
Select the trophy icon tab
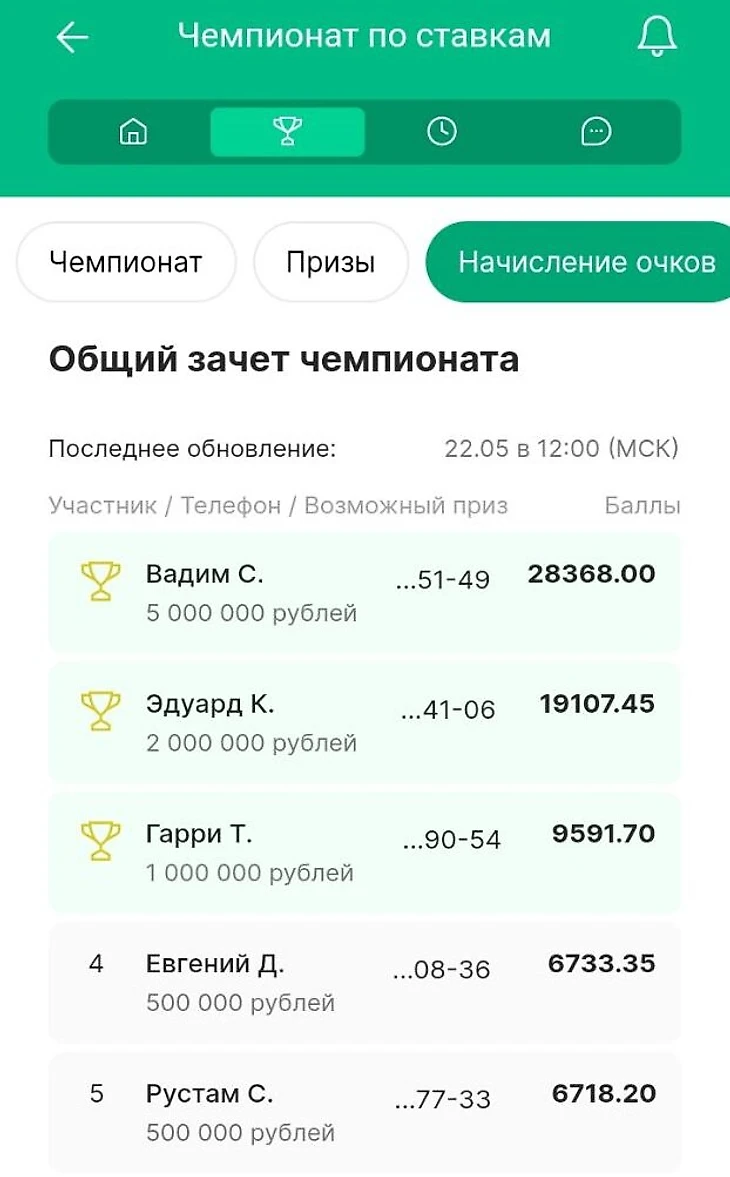287,132
